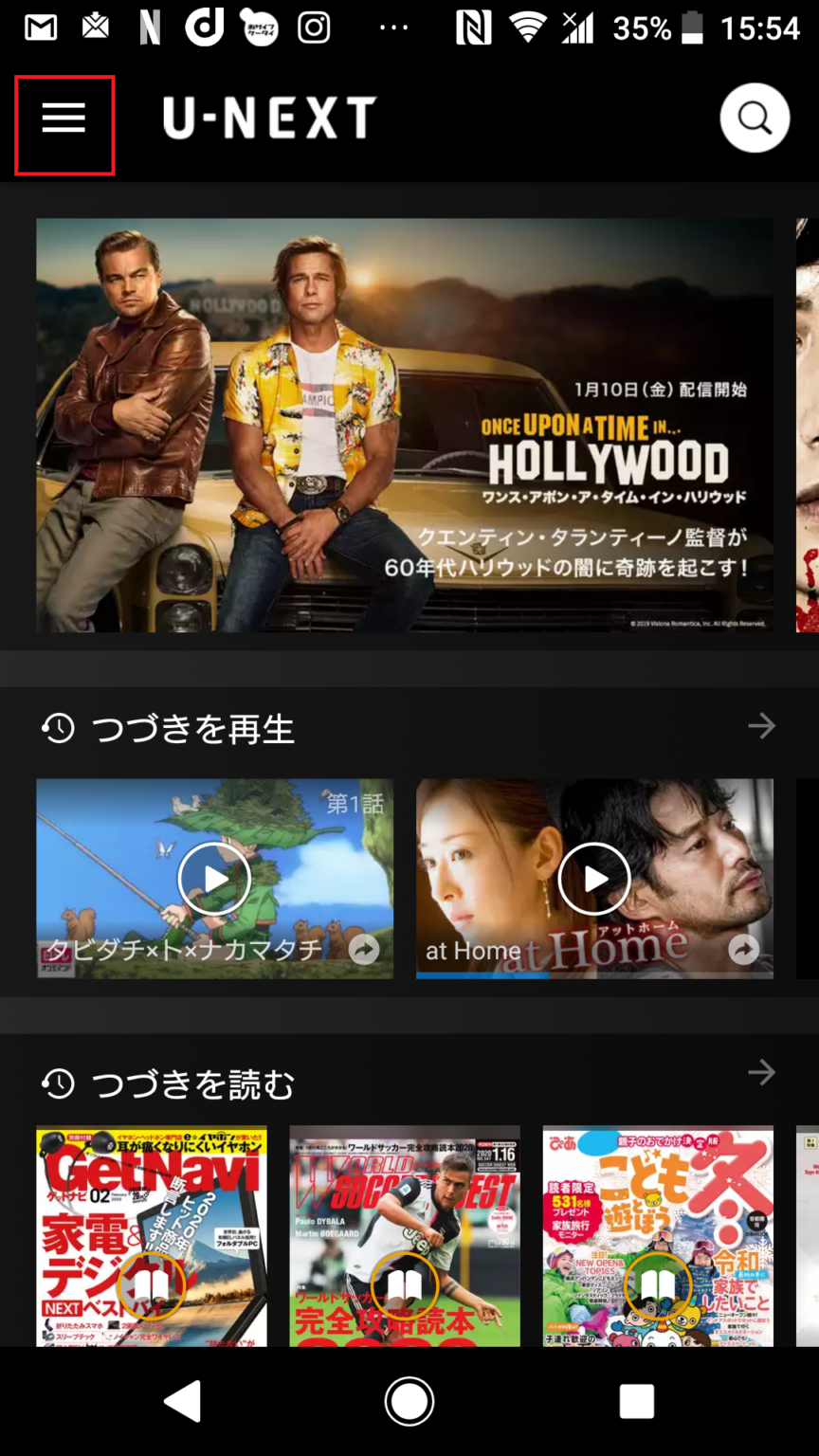
Task: Tap the play icon on タビダチ×ト×ナカマタチ
Action: coord(214,879)
